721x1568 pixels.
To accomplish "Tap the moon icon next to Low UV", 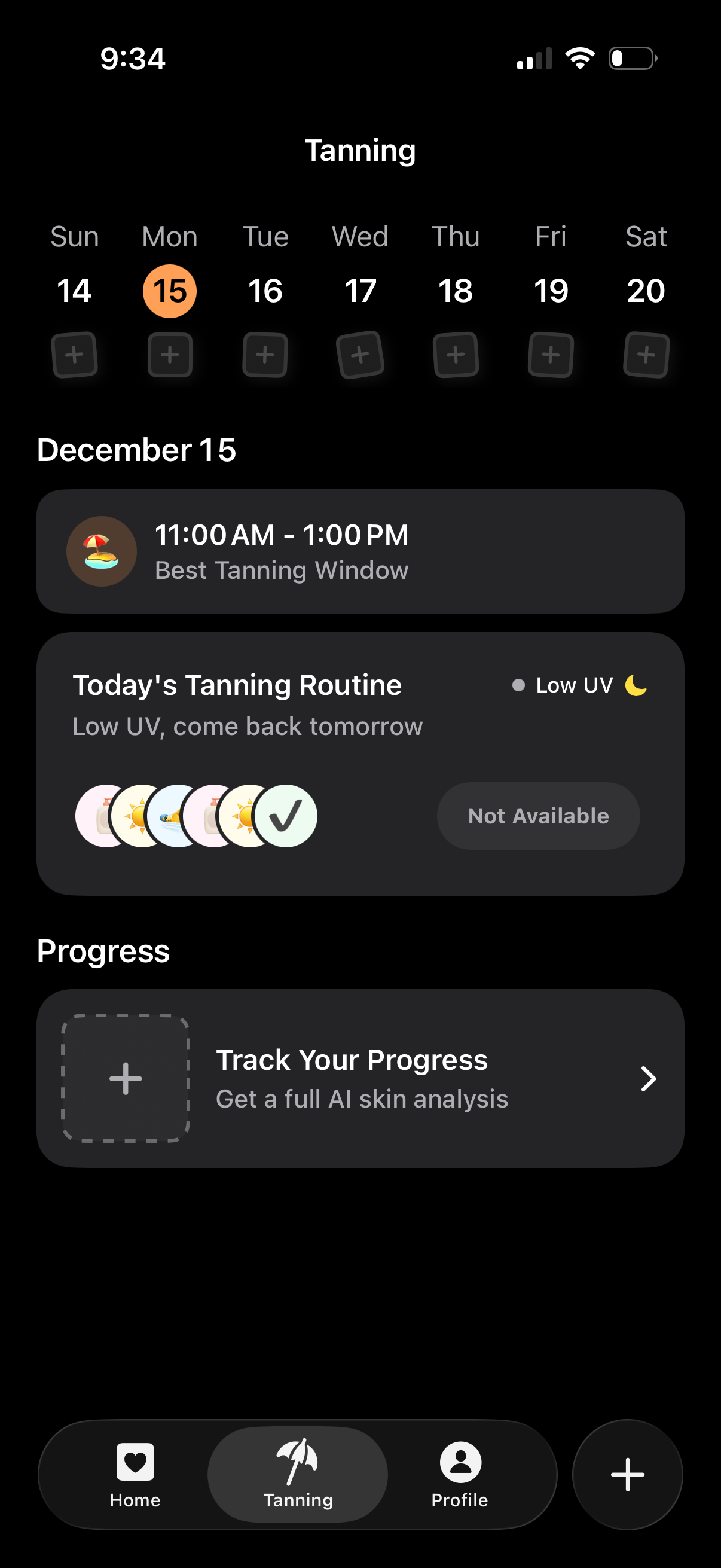I will click(x=636, y=684).
